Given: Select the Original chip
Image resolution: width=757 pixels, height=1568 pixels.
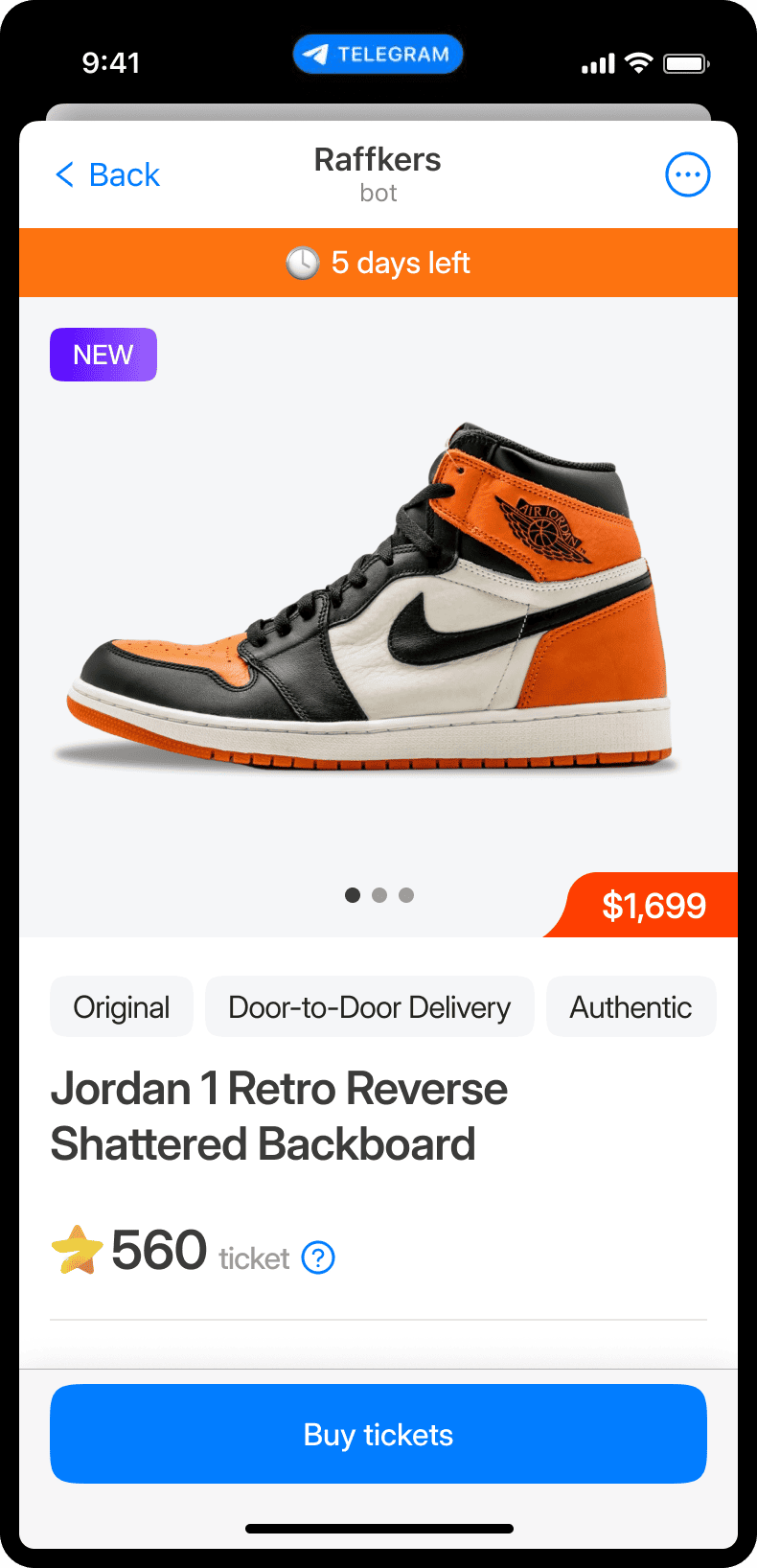Looking at the screenshot, I should [x=122, y=1007].
